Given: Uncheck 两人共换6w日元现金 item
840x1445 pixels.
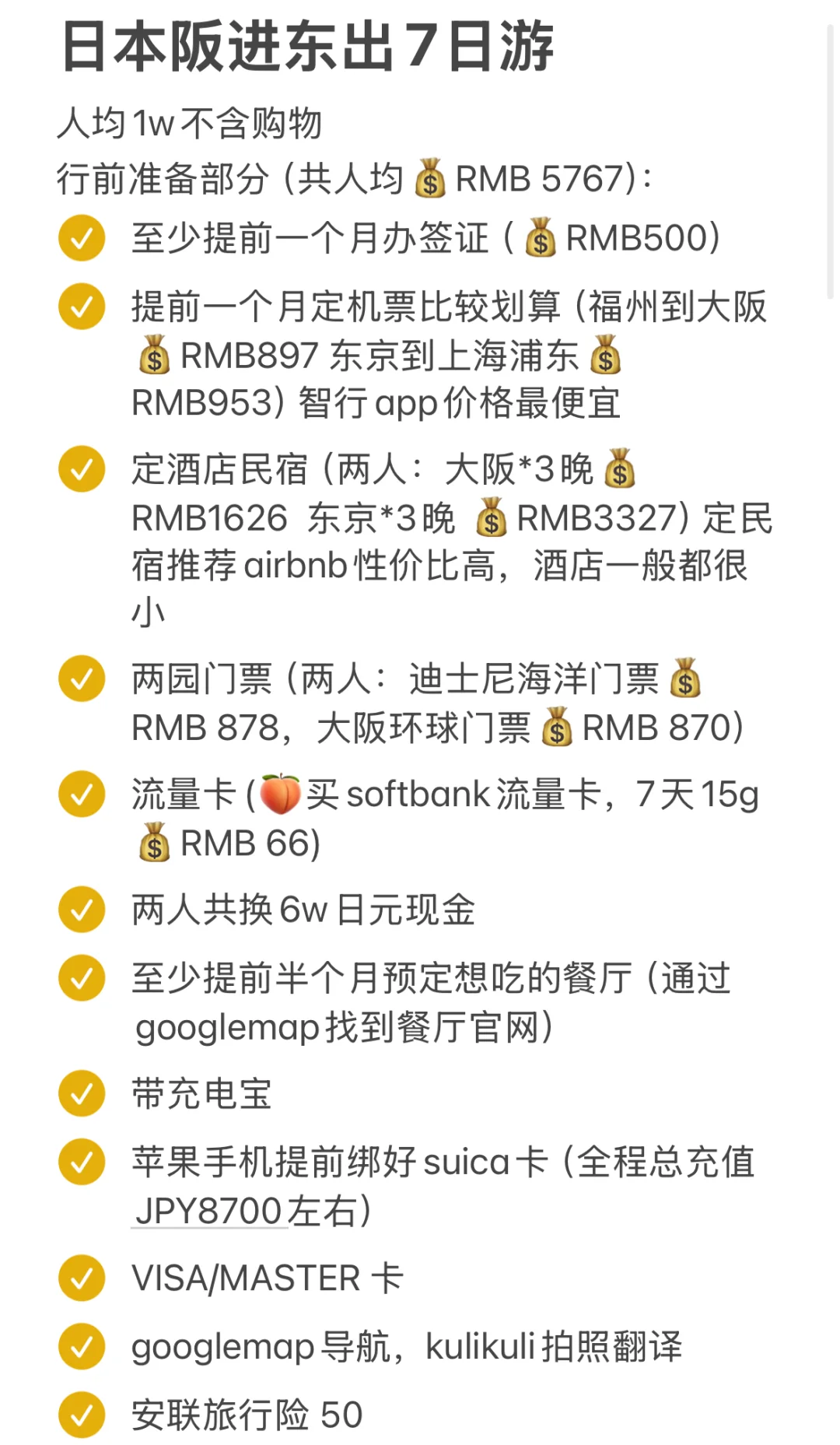Looking at the screenshot, I should click(x=82, y=909).
